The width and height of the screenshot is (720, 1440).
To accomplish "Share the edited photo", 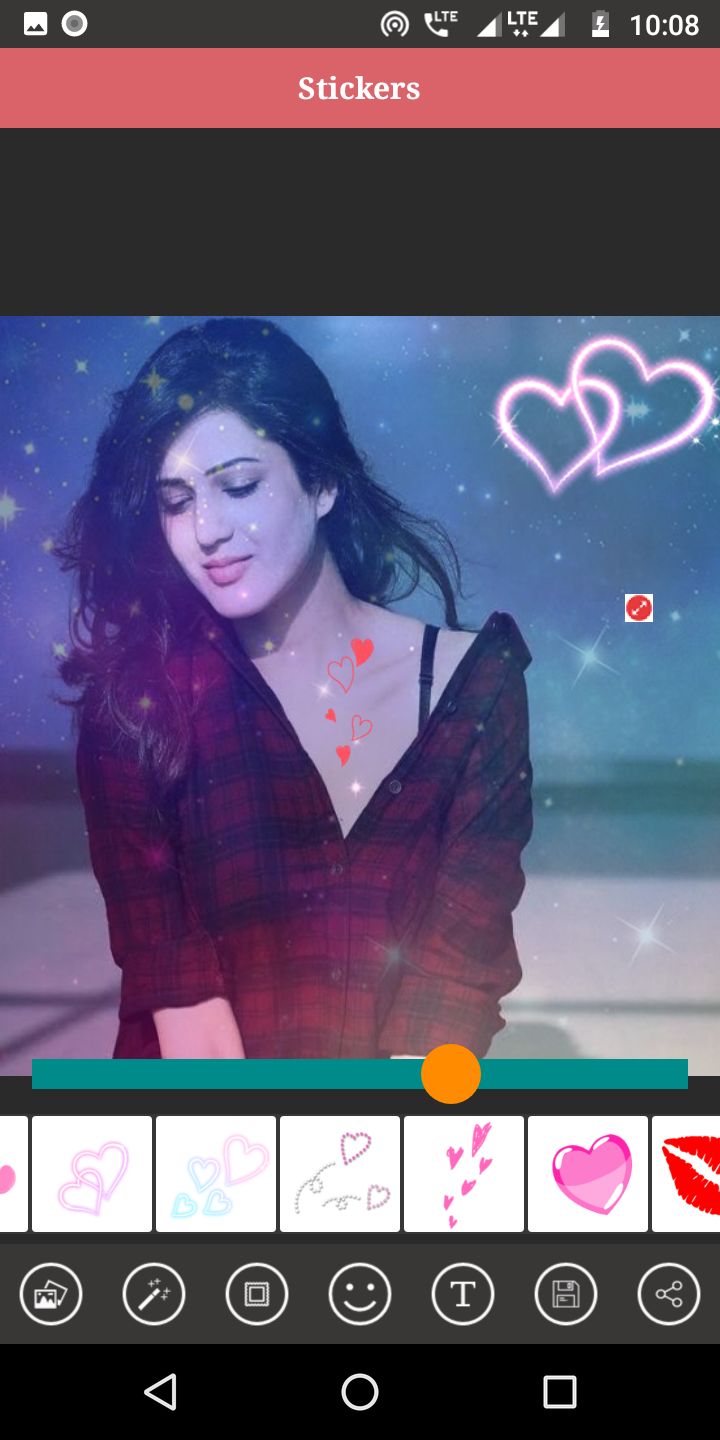I will (669, 1295).
